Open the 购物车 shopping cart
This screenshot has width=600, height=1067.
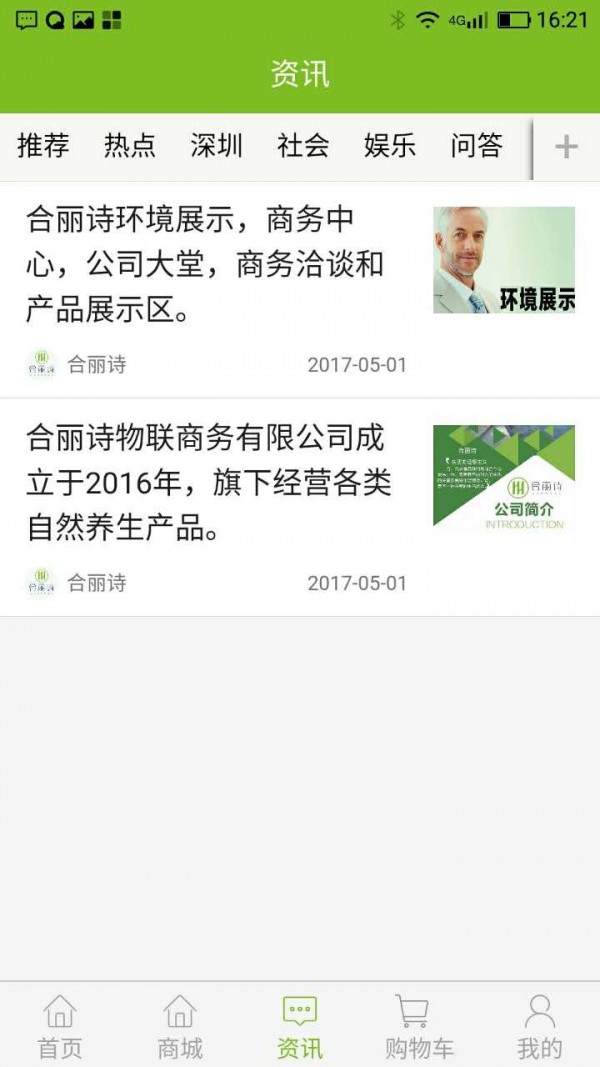point(420,1026)
